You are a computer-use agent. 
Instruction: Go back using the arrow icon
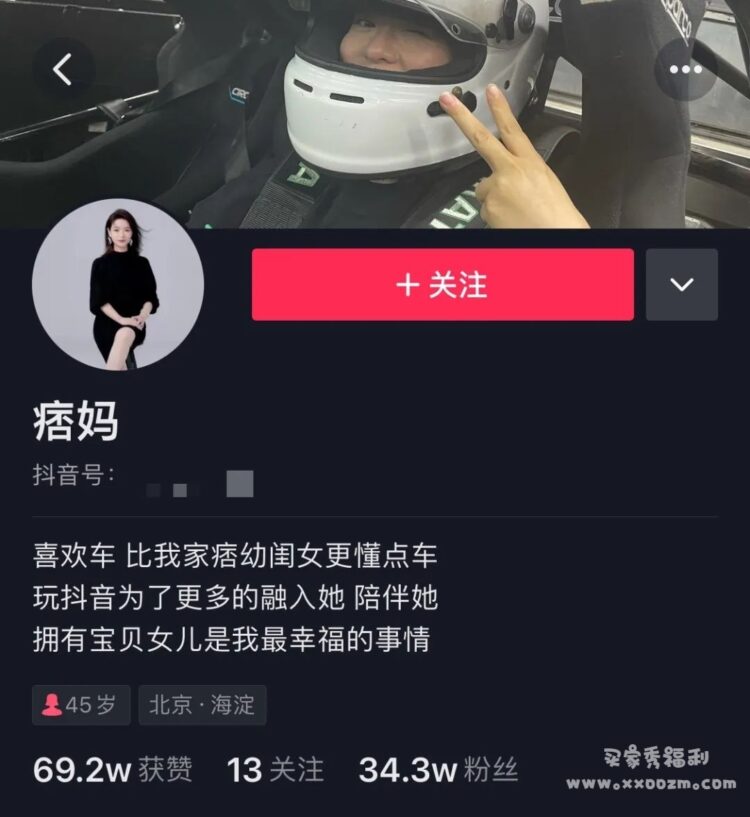pyautogui.click(x=63, y=69)
